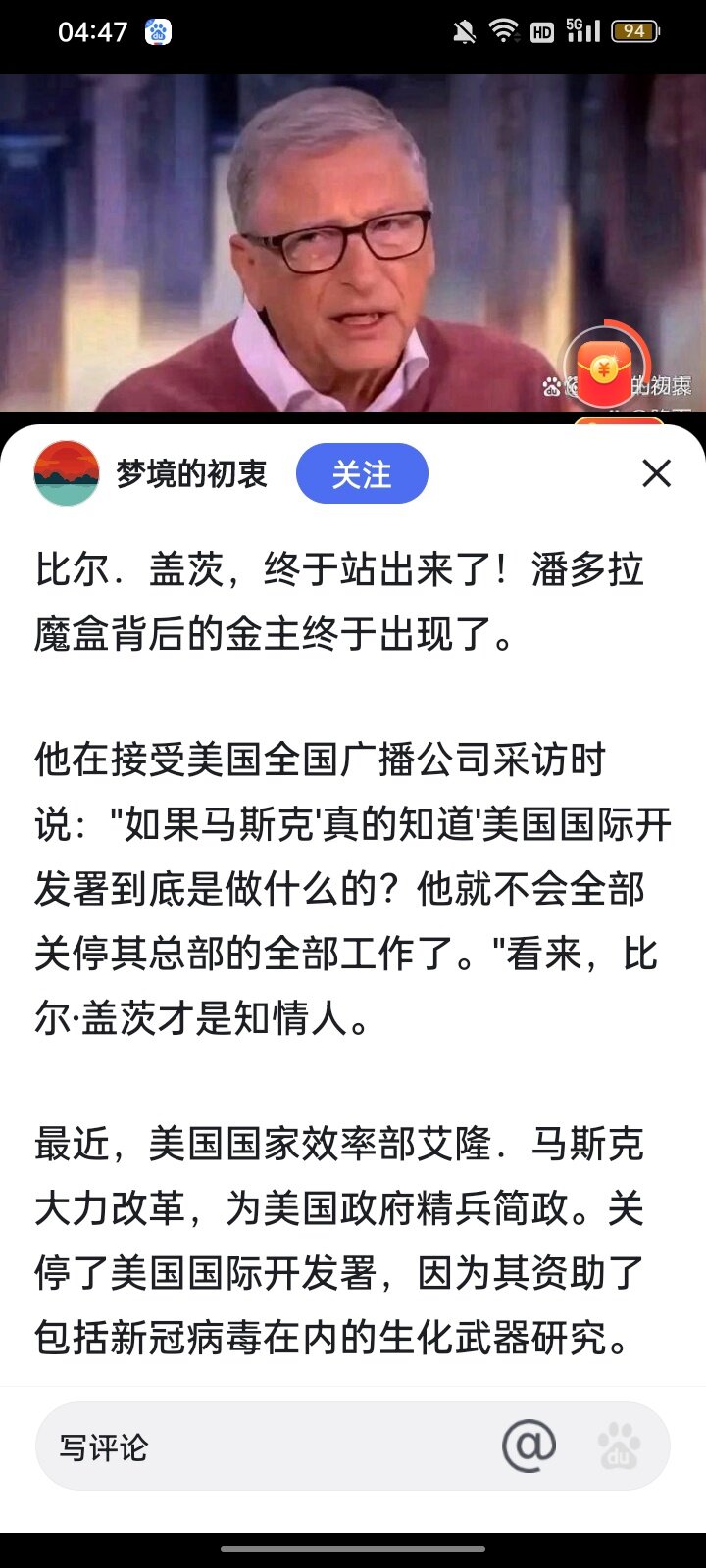The image size is (706, 1568).
Task: Close the post description panel
Action: pos(656,474)
